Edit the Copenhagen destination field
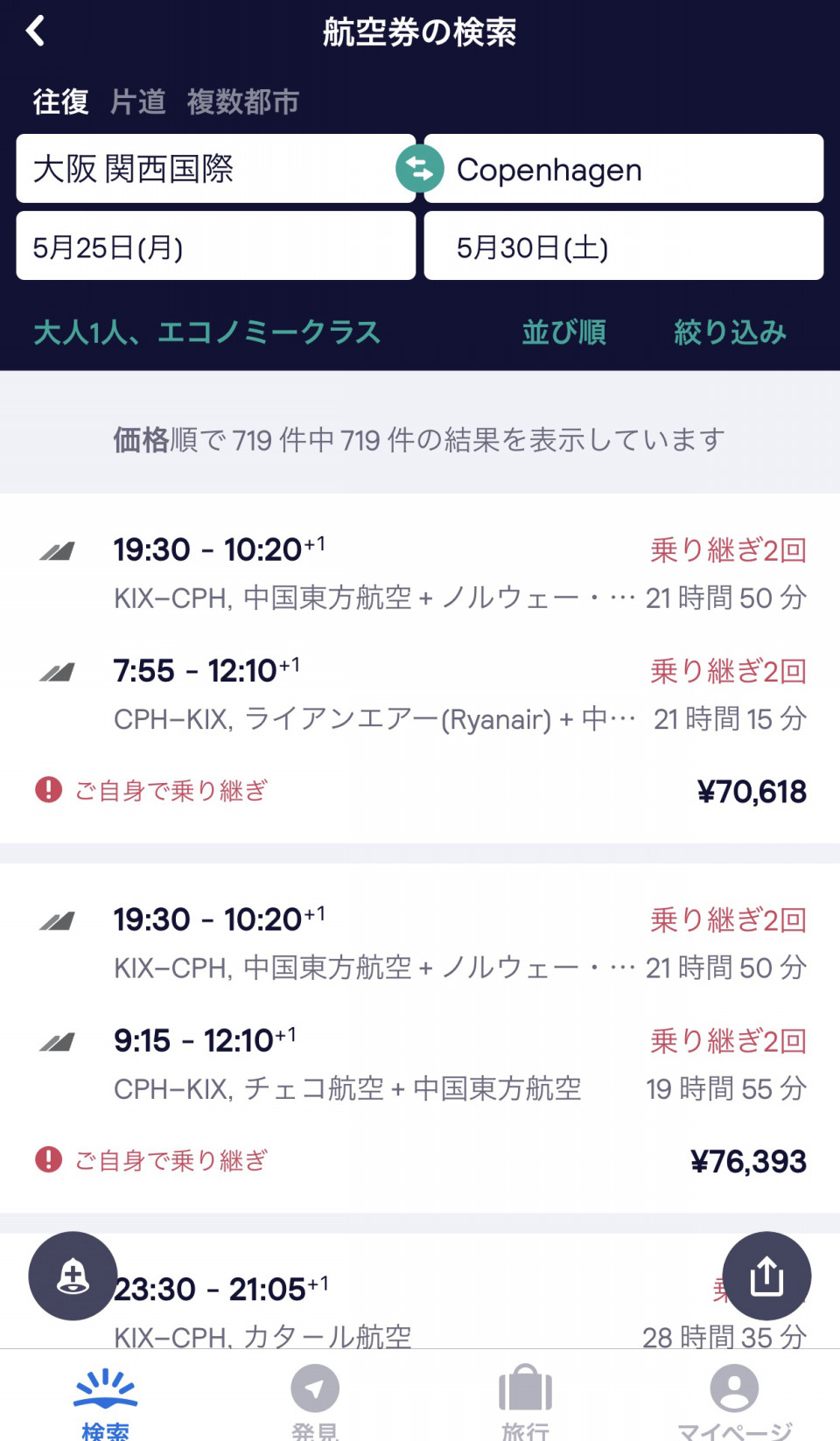This screenshot has width=840, height=1441. coord(624,169)
